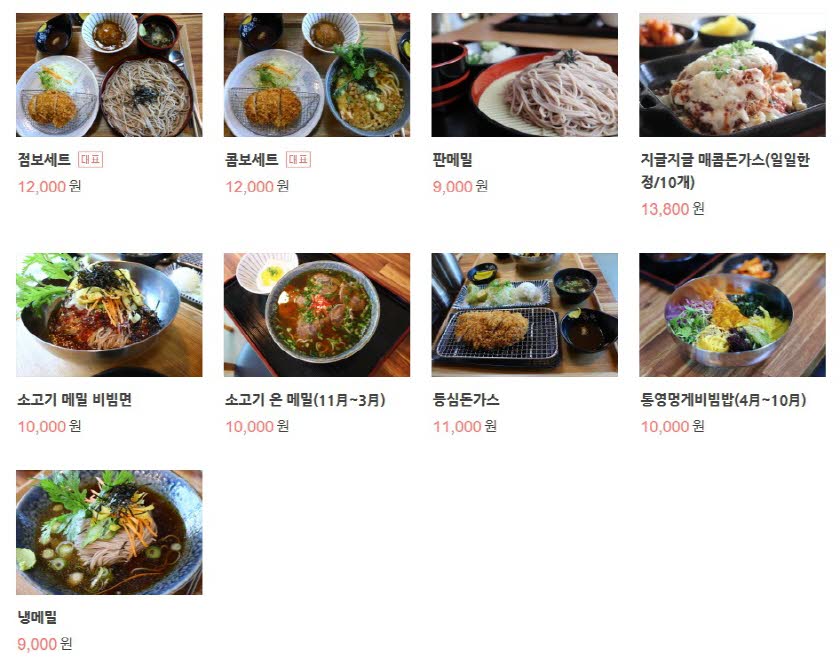View the 통영멍게비빔밥 menu card
The image size is (840, 661).
click(x=732, y=314)
